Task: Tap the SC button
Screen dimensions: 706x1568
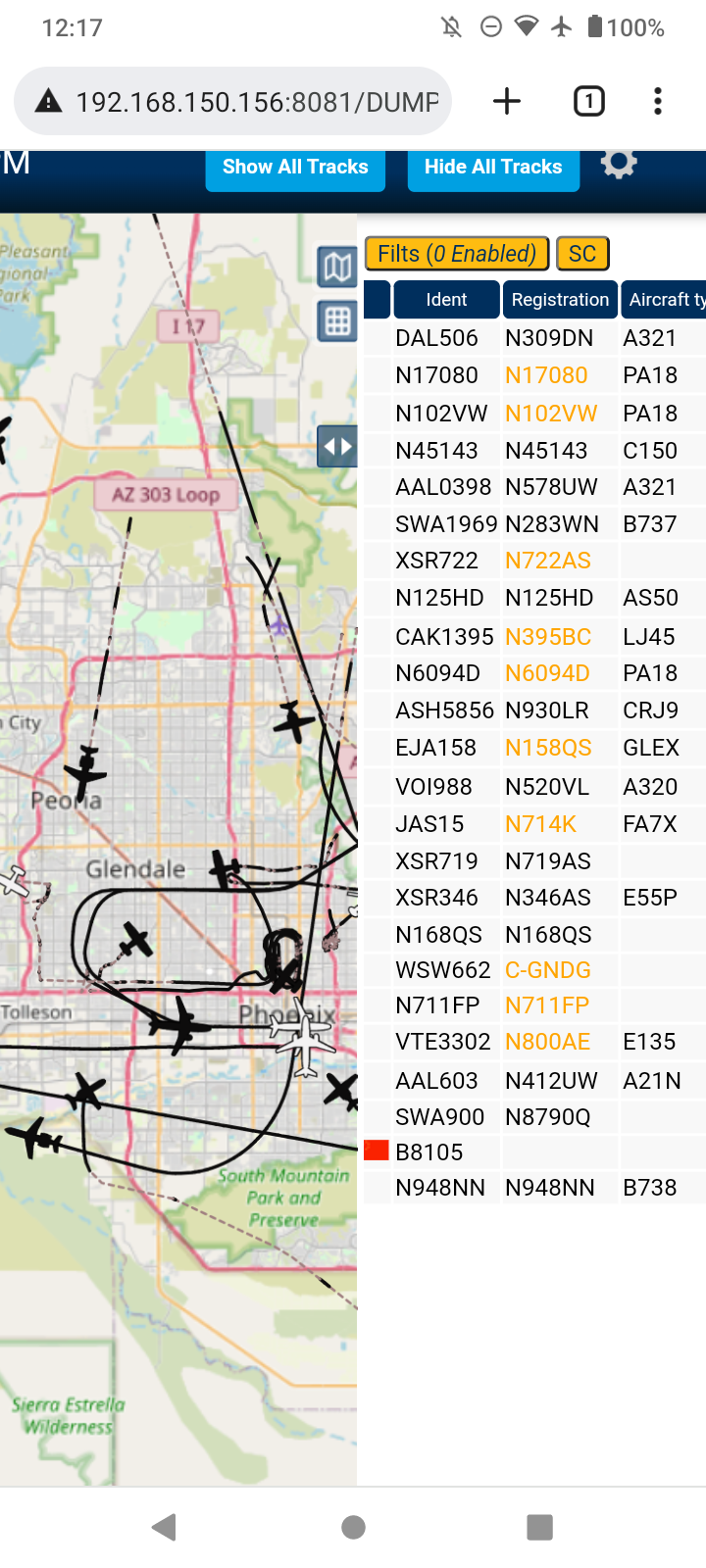Action: pyautogui.click(x=582, y=254)
